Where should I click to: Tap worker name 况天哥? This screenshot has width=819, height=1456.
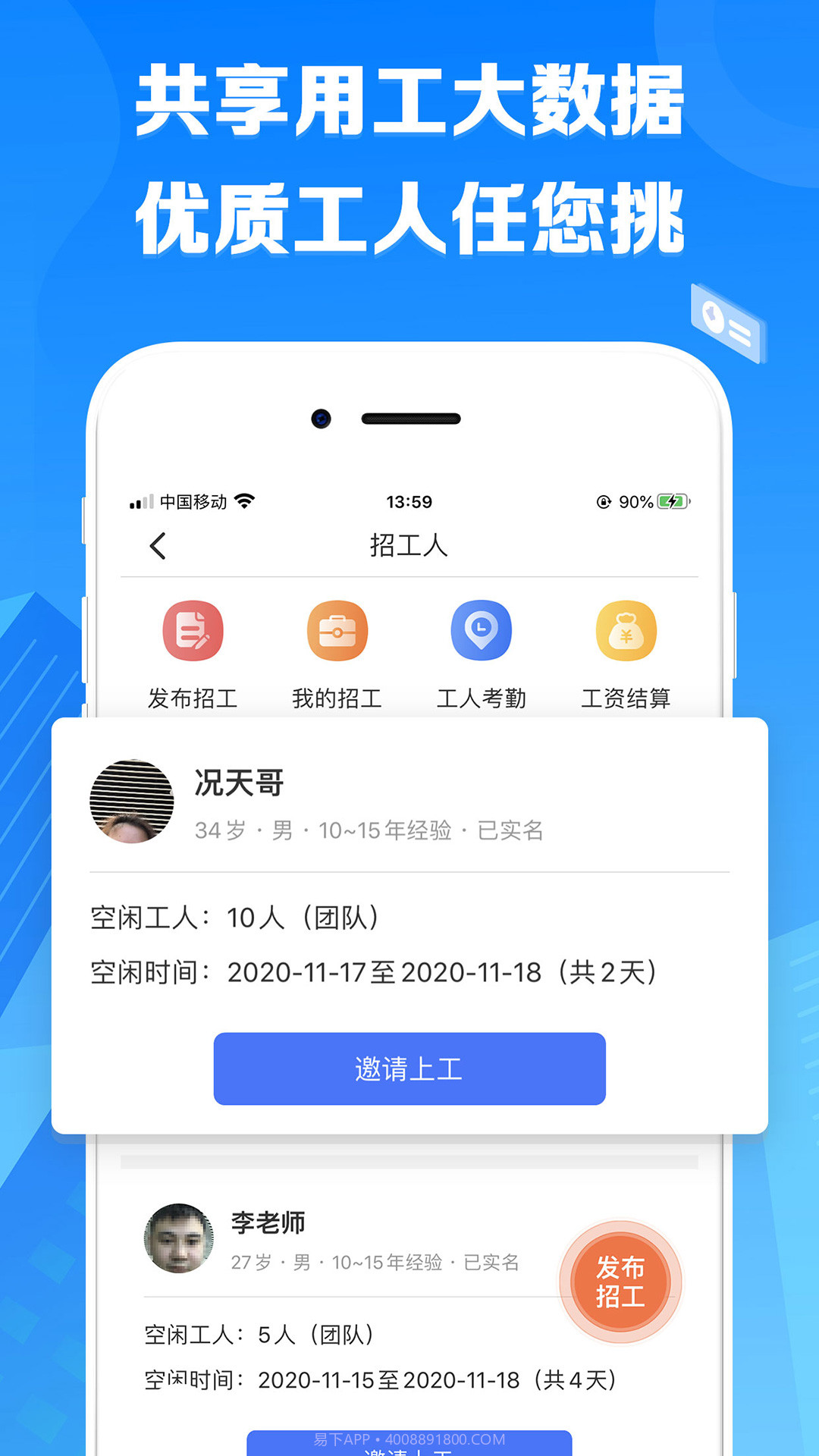(x=239, y=784)
